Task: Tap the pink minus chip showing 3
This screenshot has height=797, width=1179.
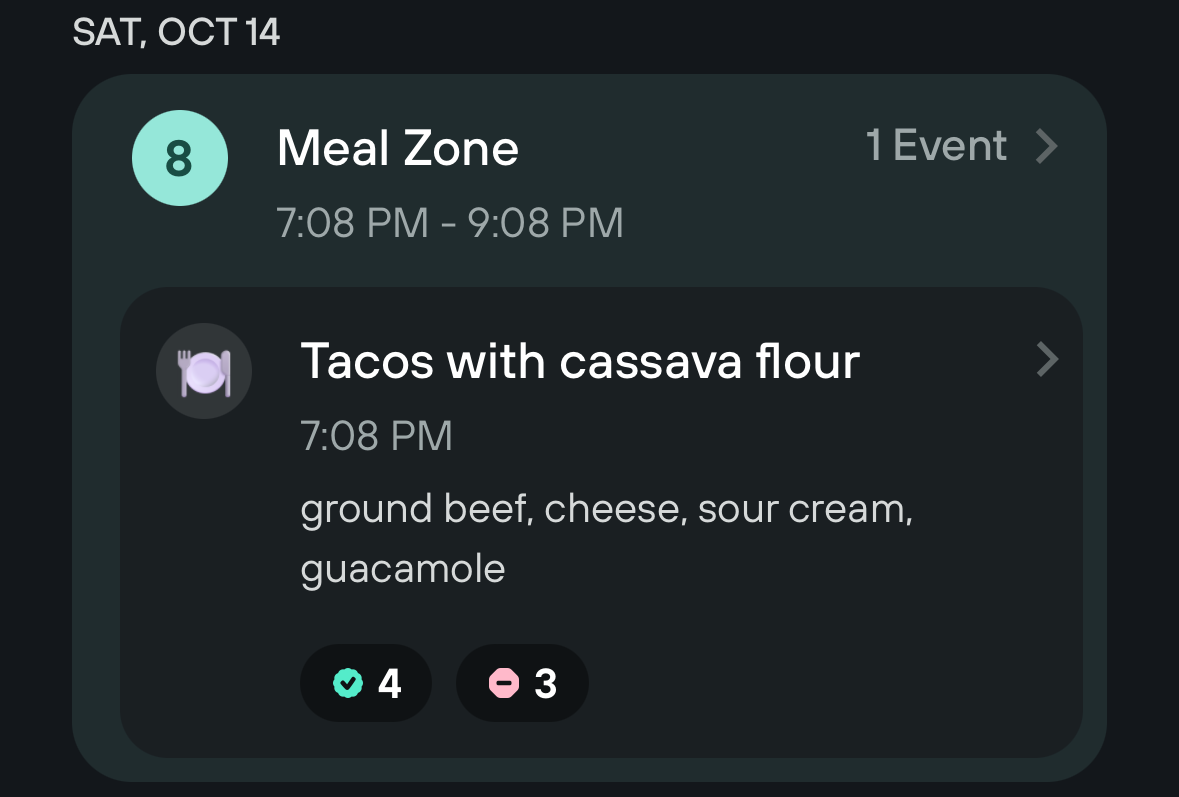Action: tap(522, 683)
